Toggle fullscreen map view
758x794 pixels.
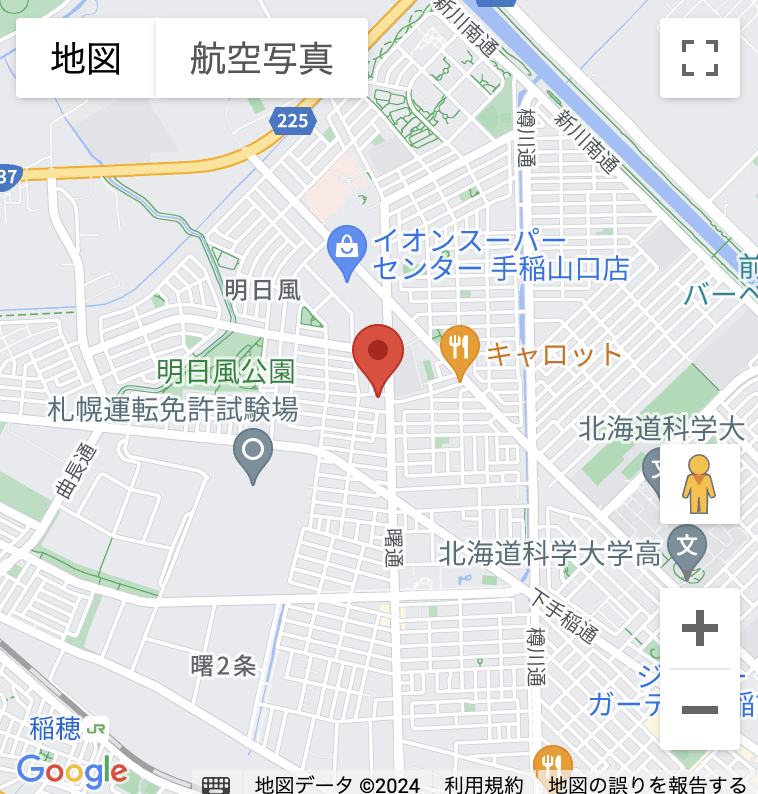(699, 58)
